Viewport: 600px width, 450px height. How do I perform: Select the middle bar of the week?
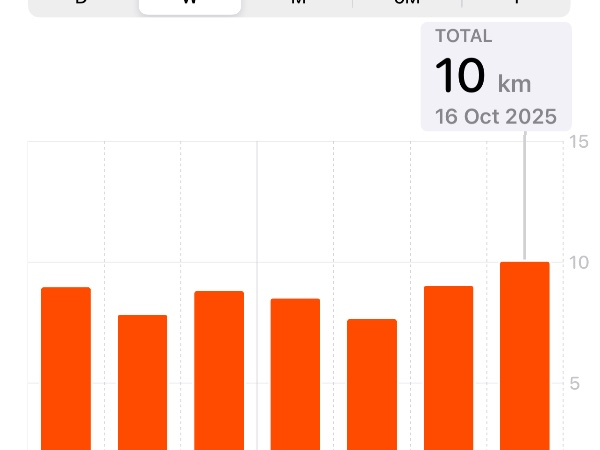[x=295, y=373]
